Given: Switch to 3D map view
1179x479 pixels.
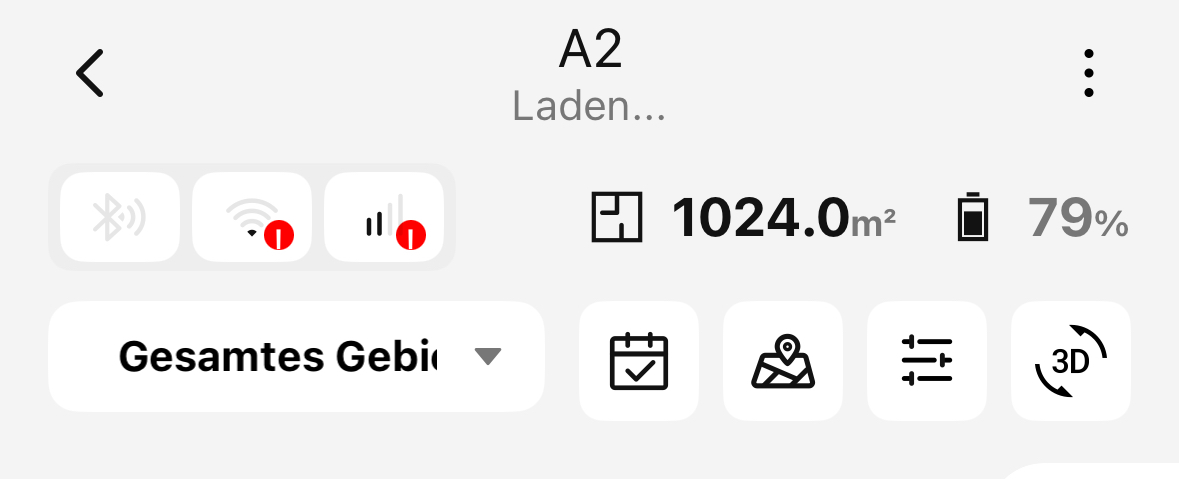Looking at the screenshot, I should click(x=1071, y=361).
